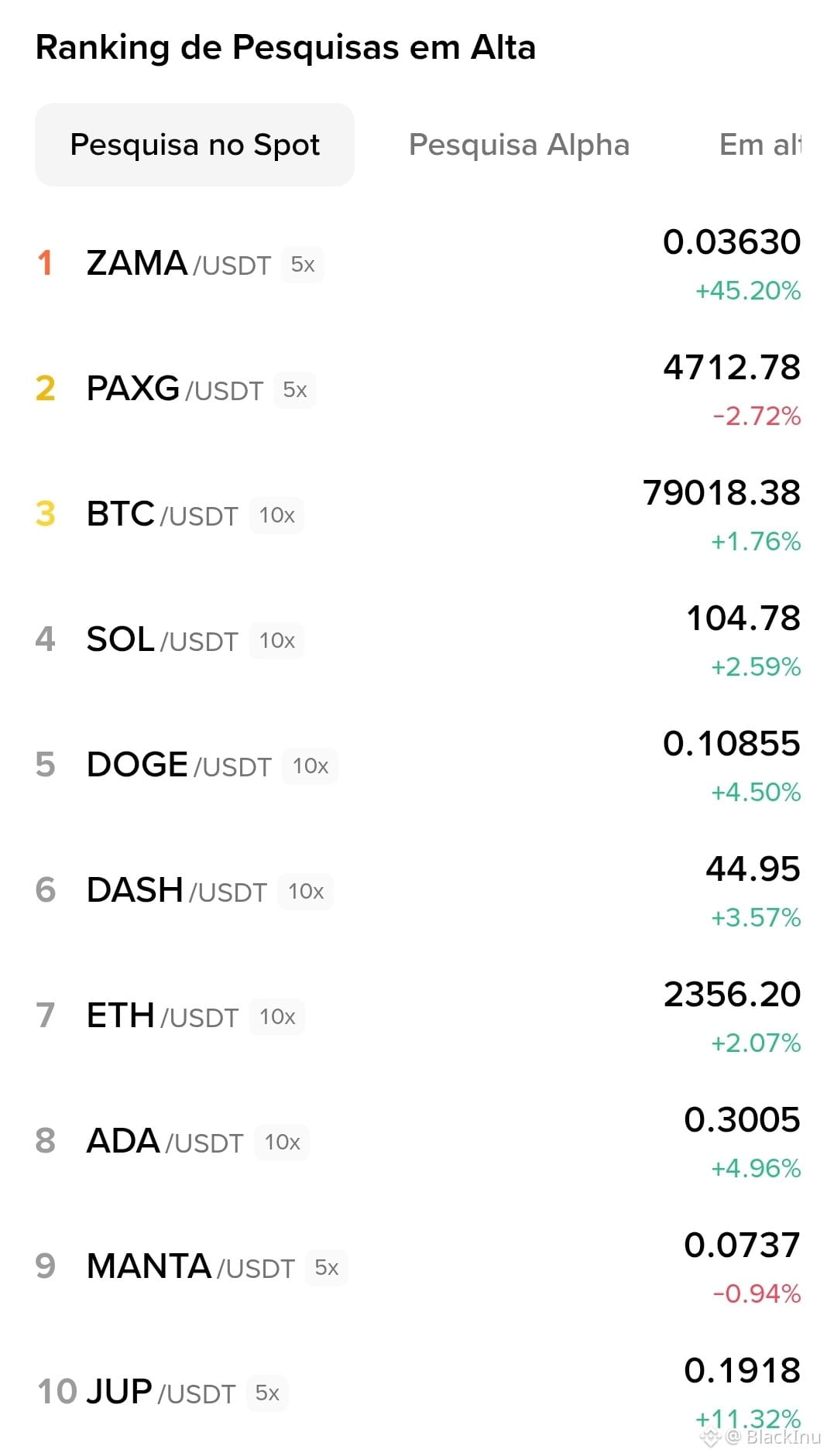Select the Pesquisa no Spot tab
Image resolution: width=827 pixels, height=1456 pixels.
(194, 145)
